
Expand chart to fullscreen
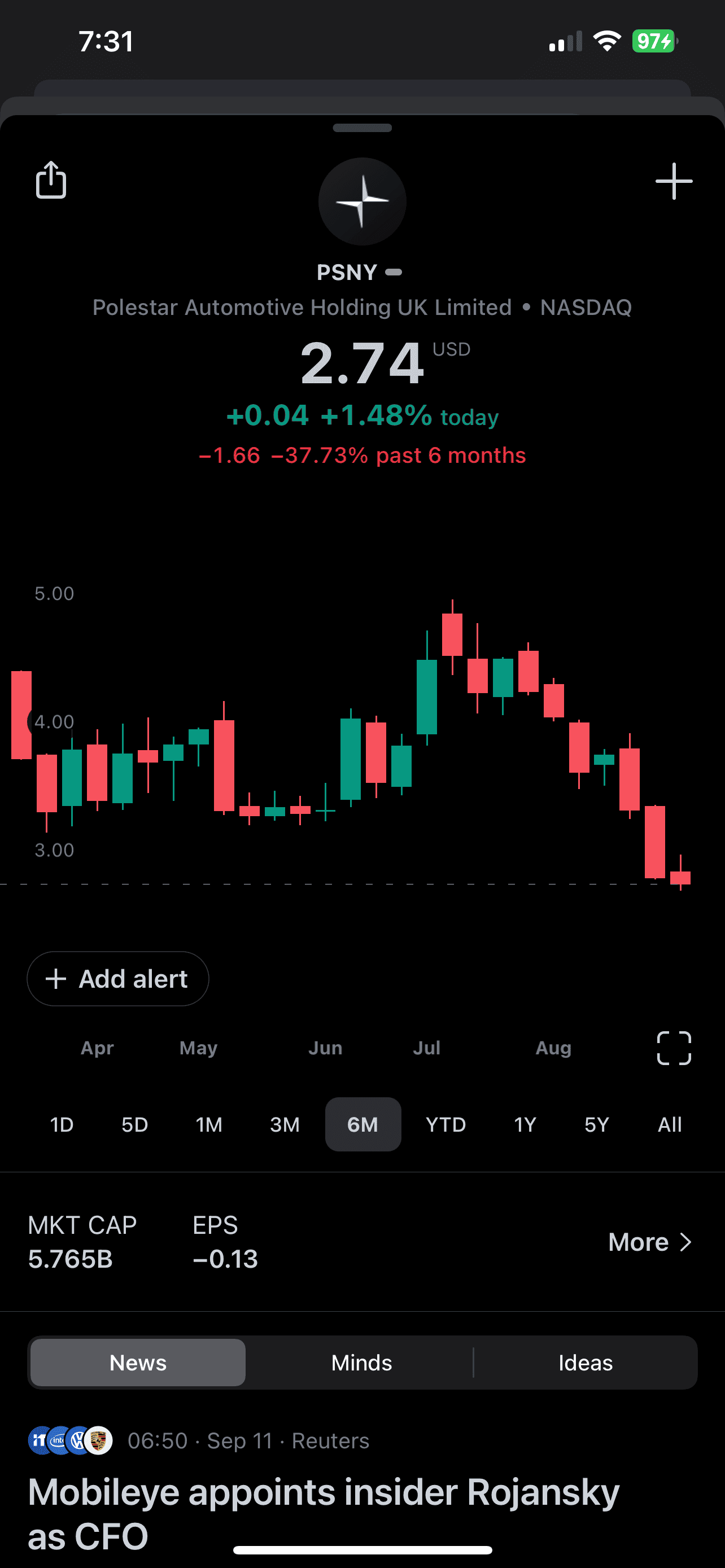point(674,1048)
